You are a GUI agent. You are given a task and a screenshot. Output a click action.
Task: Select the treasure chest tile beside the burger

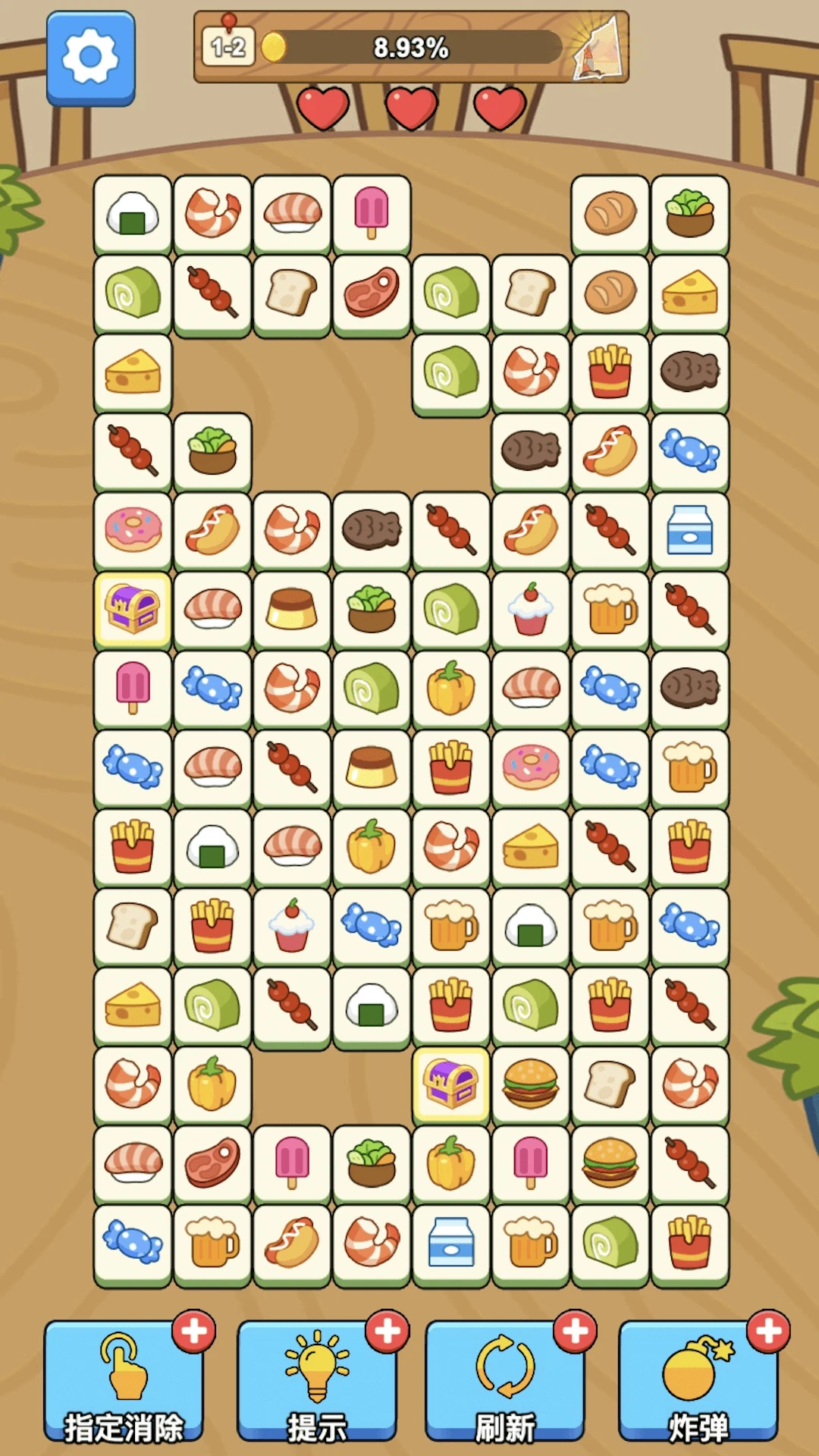click(x=450, y=1084)
